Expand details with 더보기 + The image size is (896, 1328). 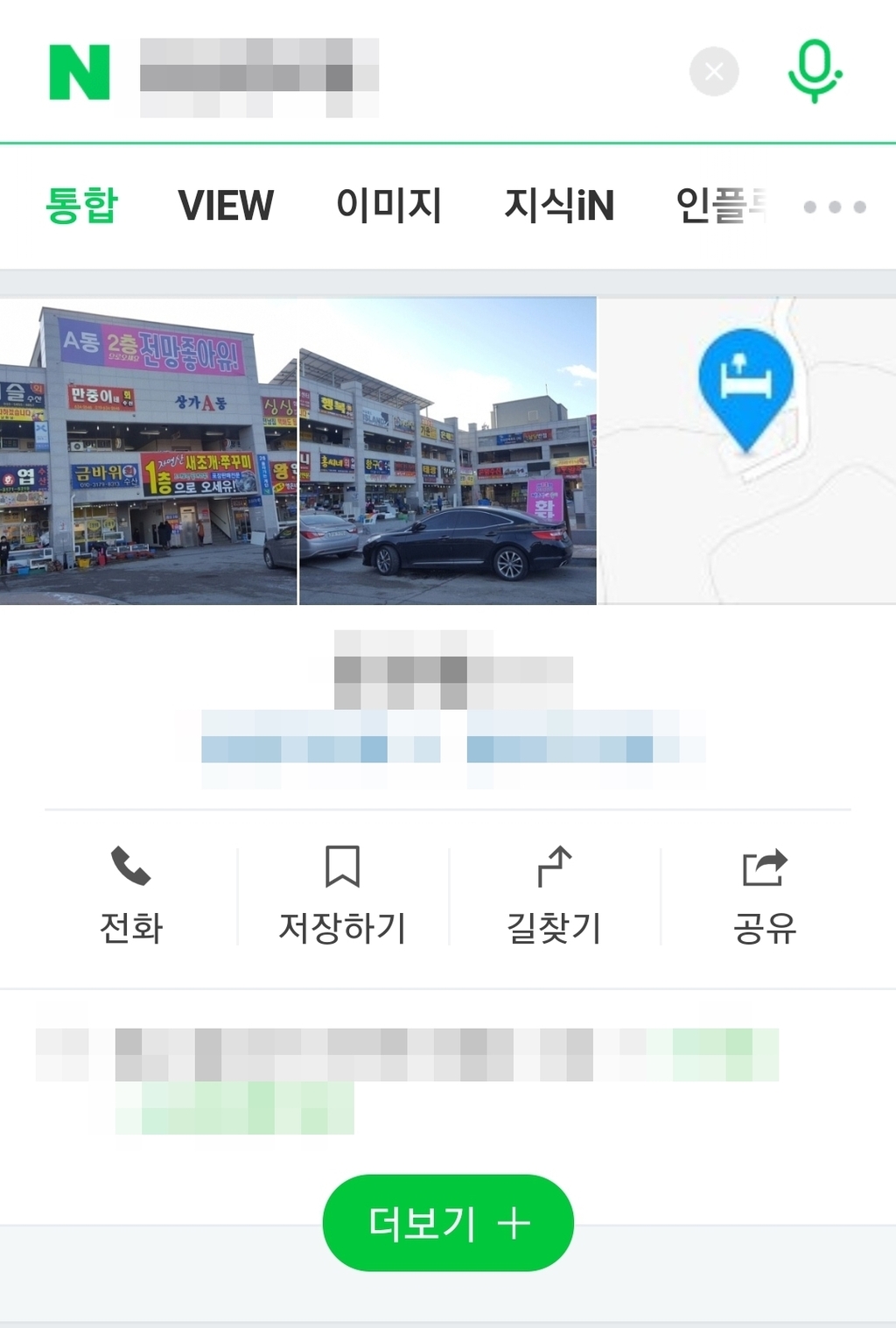coord(448,1223)
